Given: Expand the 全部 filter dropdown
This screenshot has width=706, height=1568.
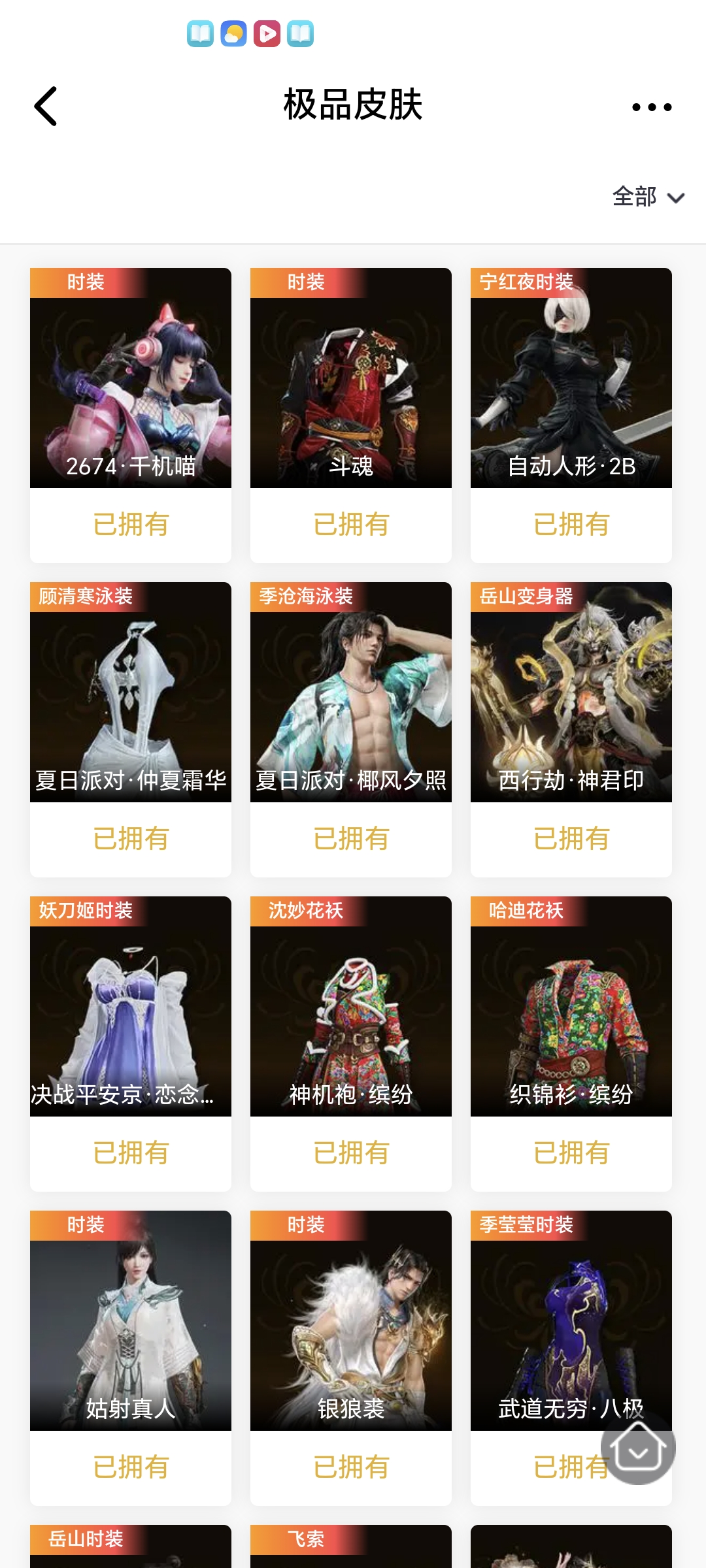Looking at the screenshot, I should (647, 197).
